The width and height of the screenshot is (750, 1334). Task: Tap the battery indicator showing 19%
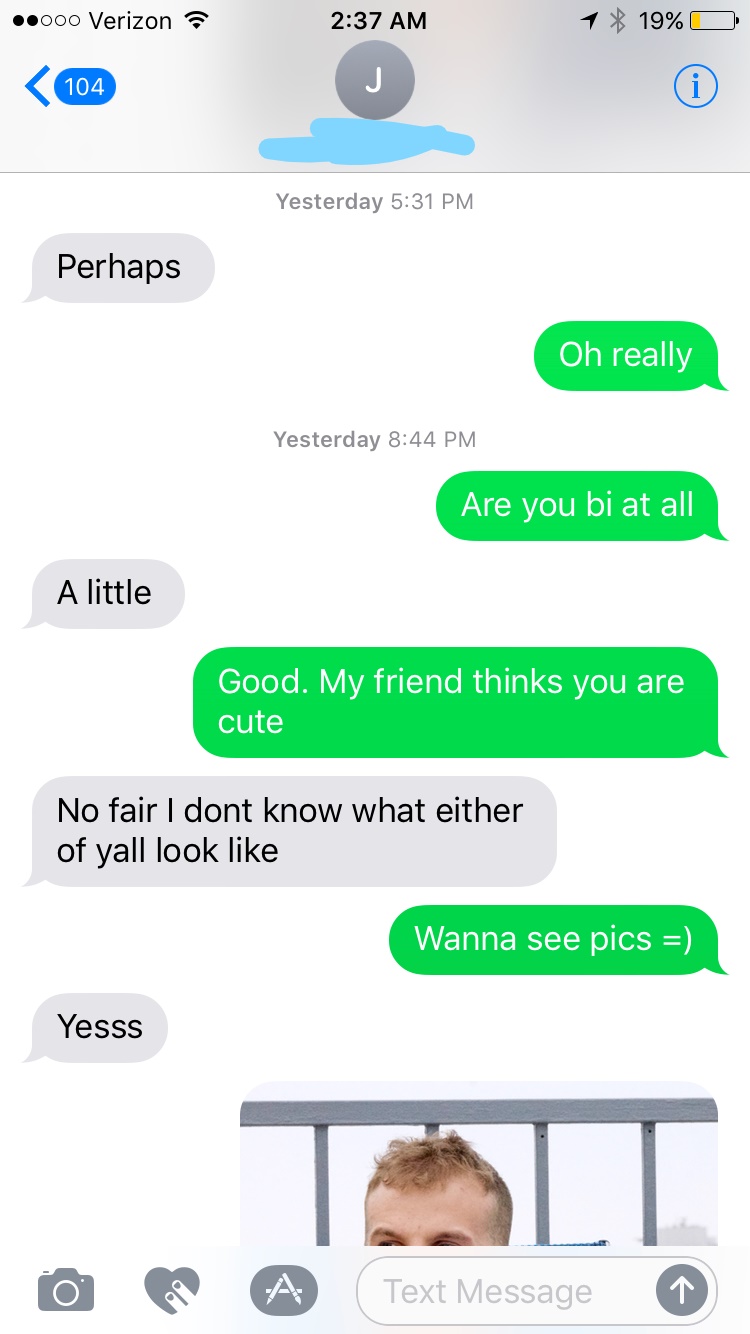point(698,19)
